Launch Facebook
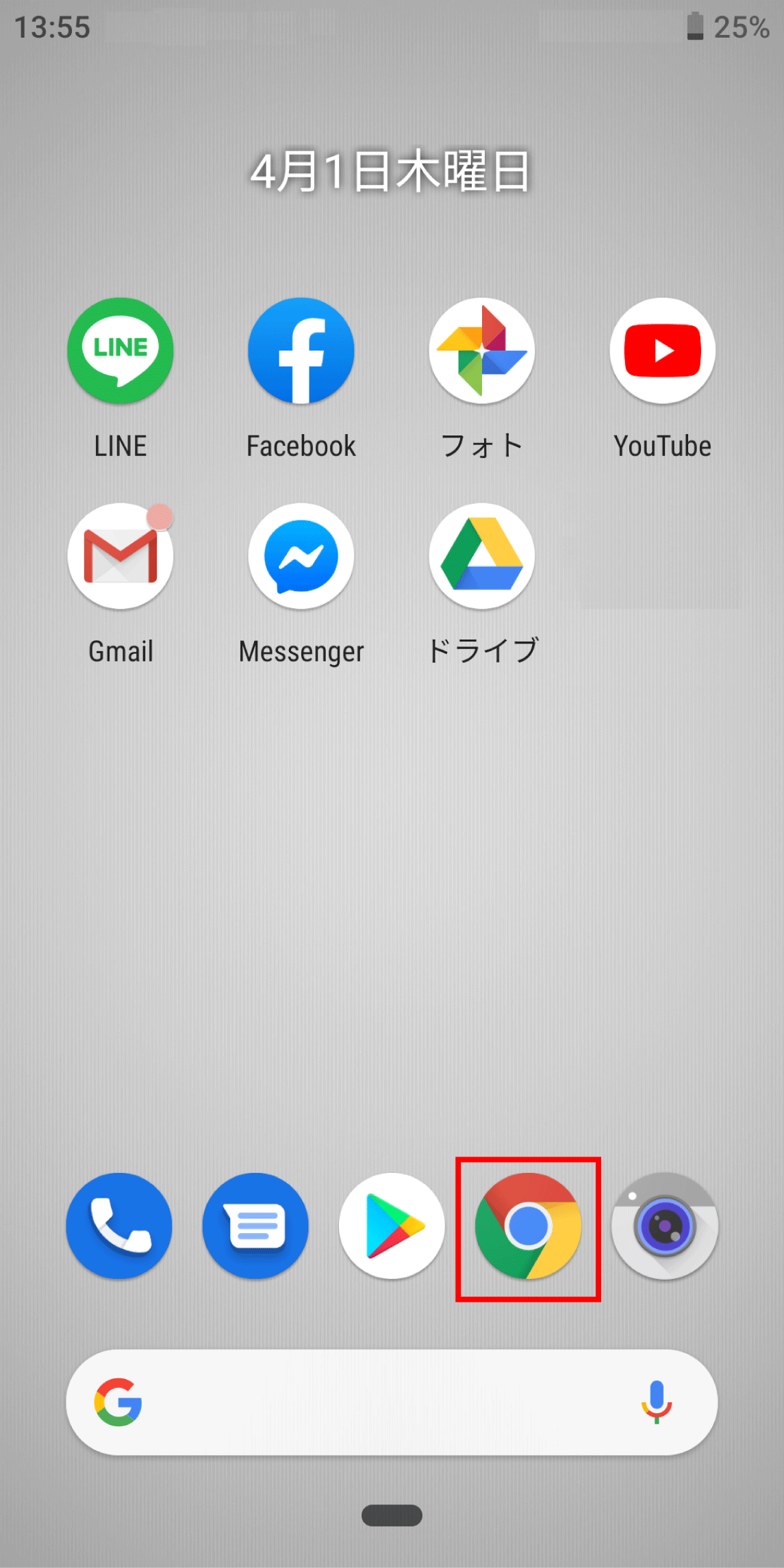 301,351
